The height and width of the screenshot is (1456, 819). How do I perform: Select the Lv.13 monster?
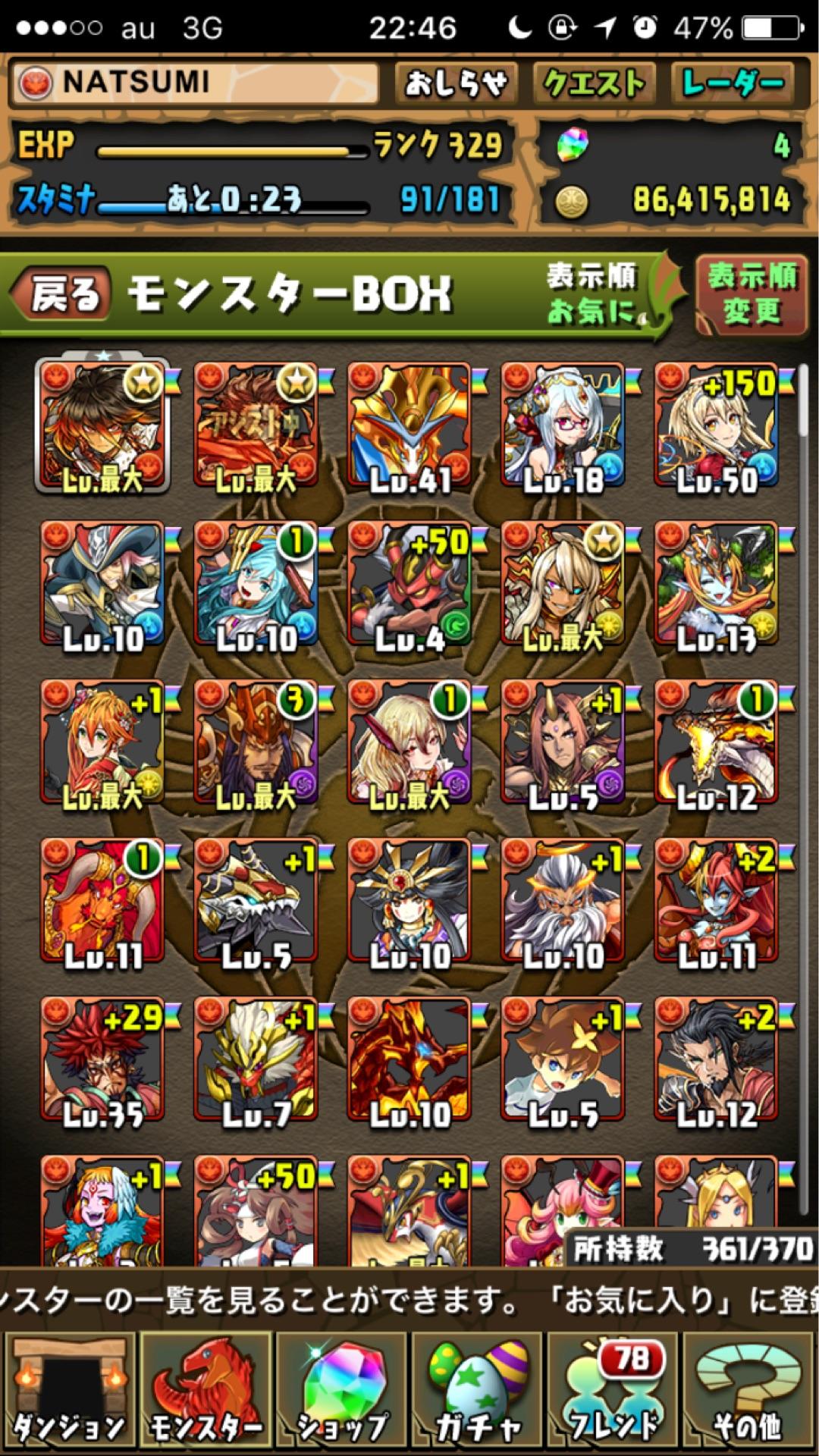pos(717,585)
